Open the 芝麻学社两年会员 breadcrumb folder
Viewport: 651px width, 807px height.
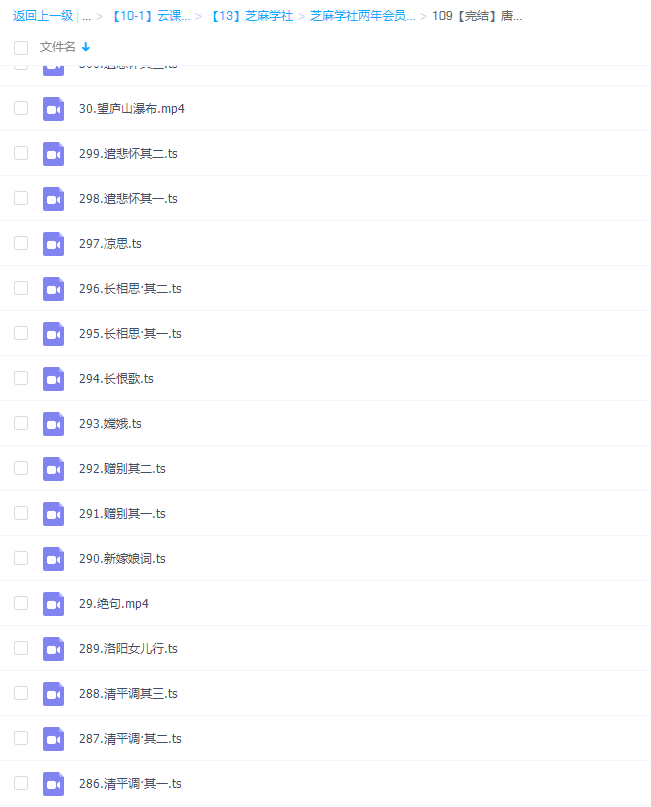click(362, 16)
